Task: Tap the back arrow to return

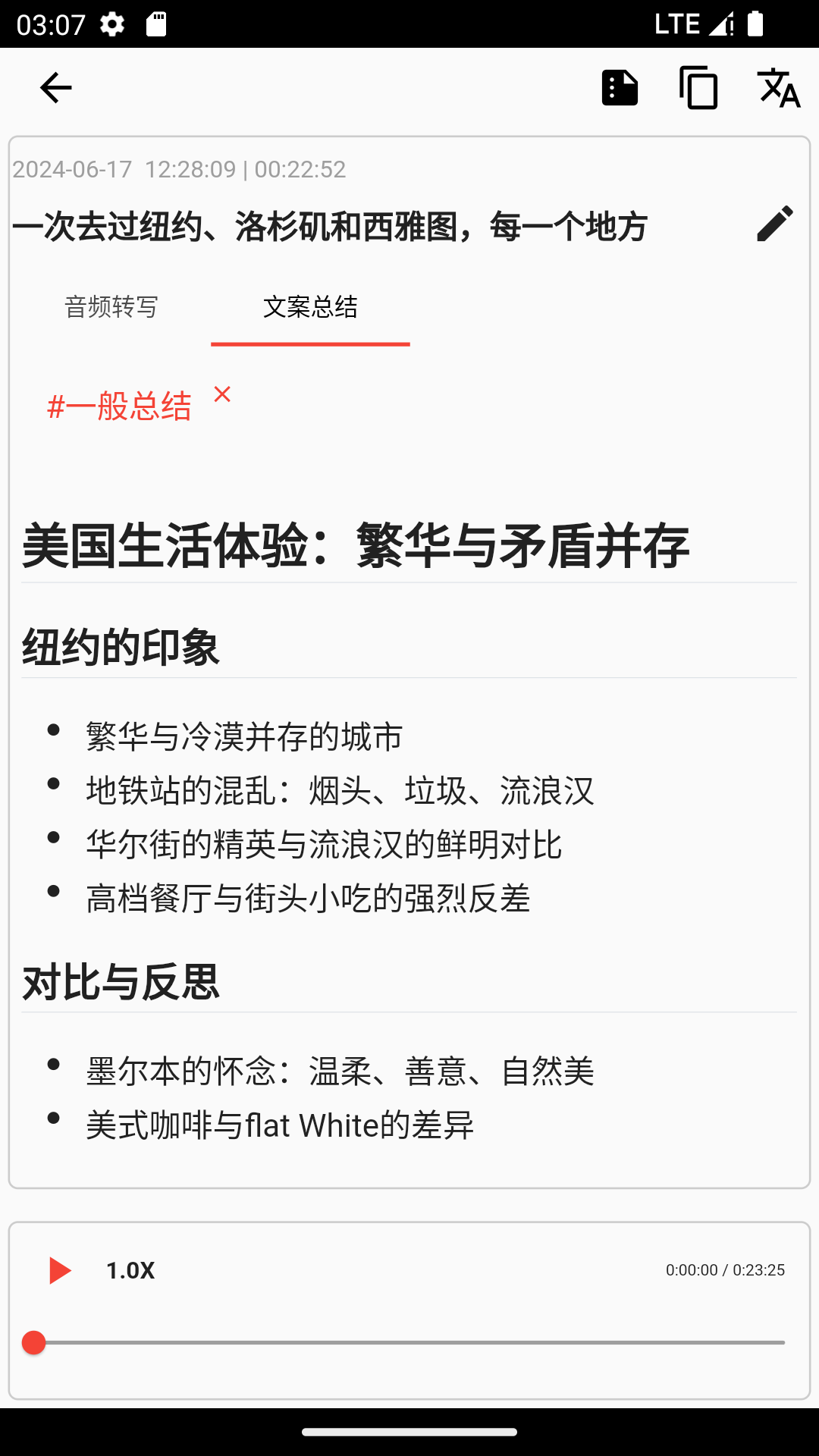Action: [x=55, y=87]
